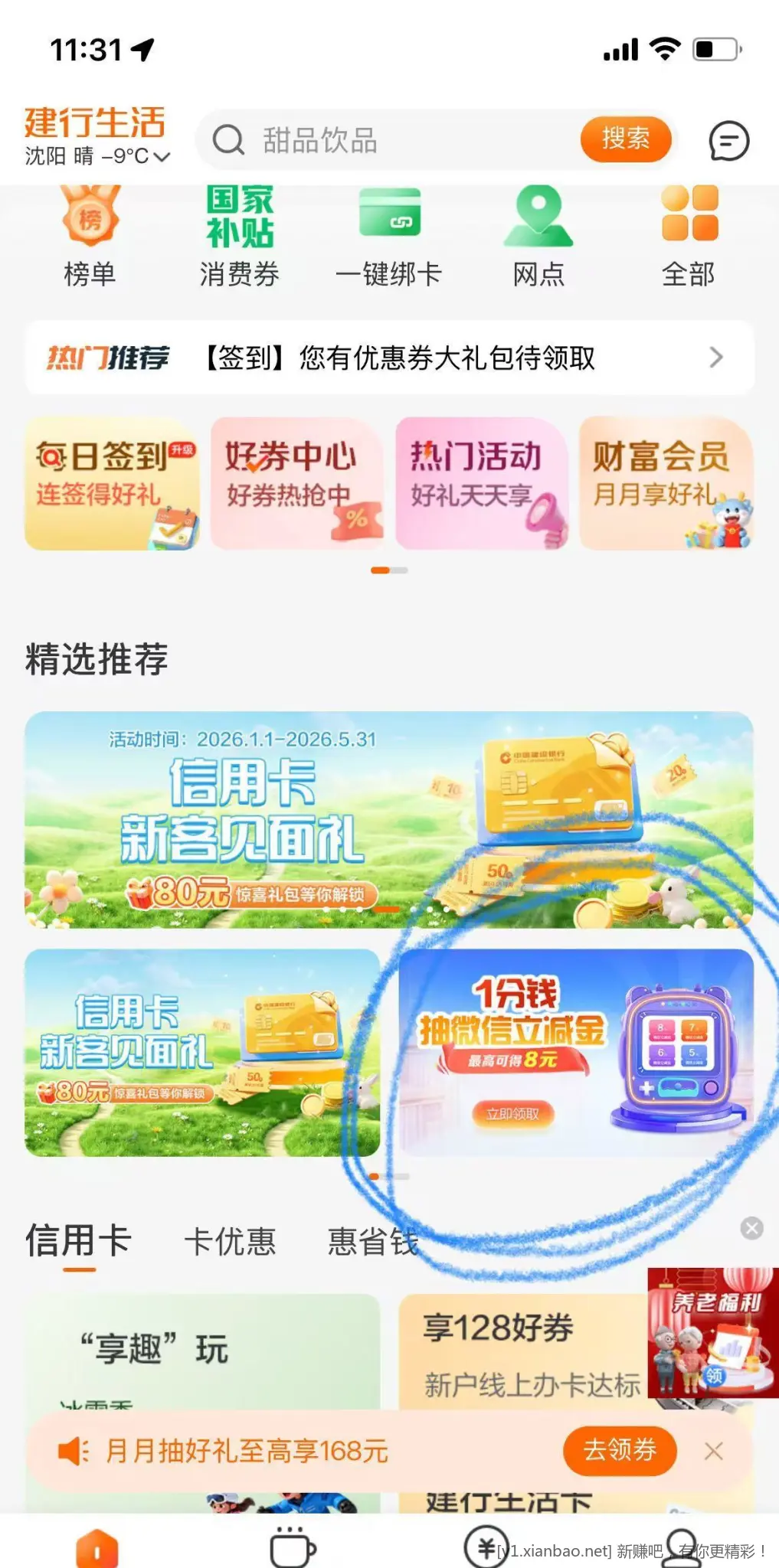Switch to the 卡优惠 tab
This screenshot has height=1568, width=779.
230,1242
